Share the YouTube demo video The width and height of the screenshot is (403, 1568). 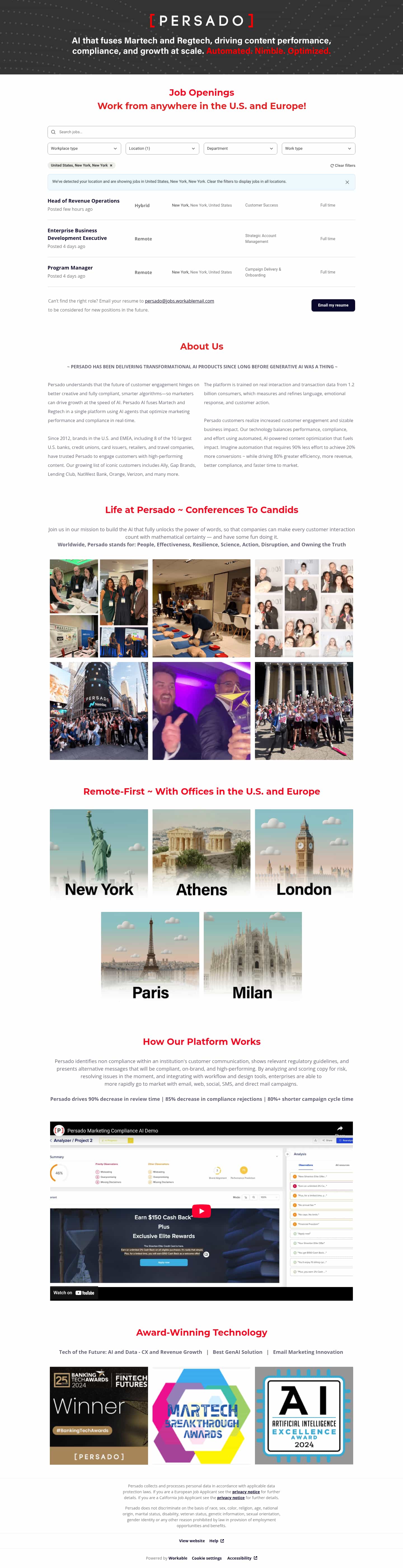(340, 1129)
